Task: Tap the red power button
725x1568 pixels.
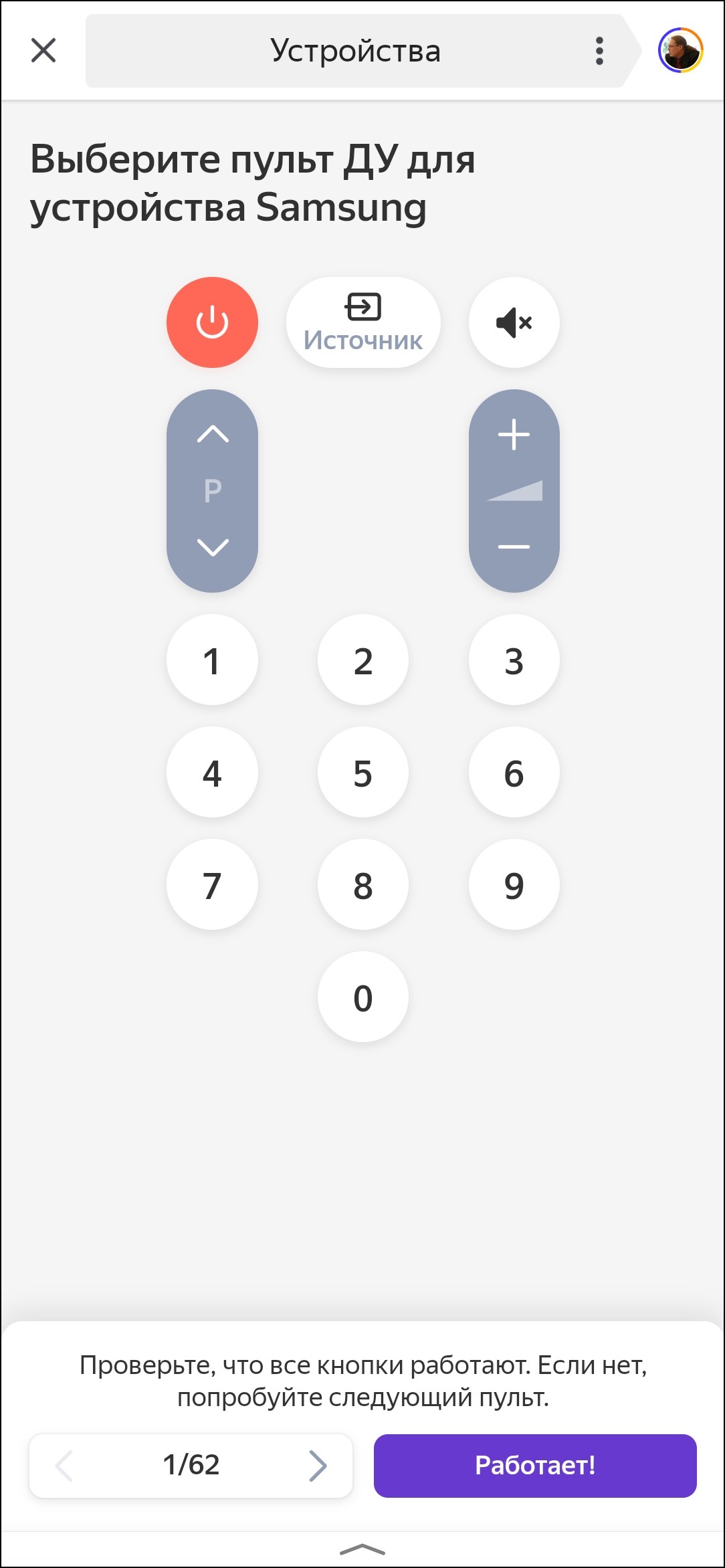Action: 212,322
